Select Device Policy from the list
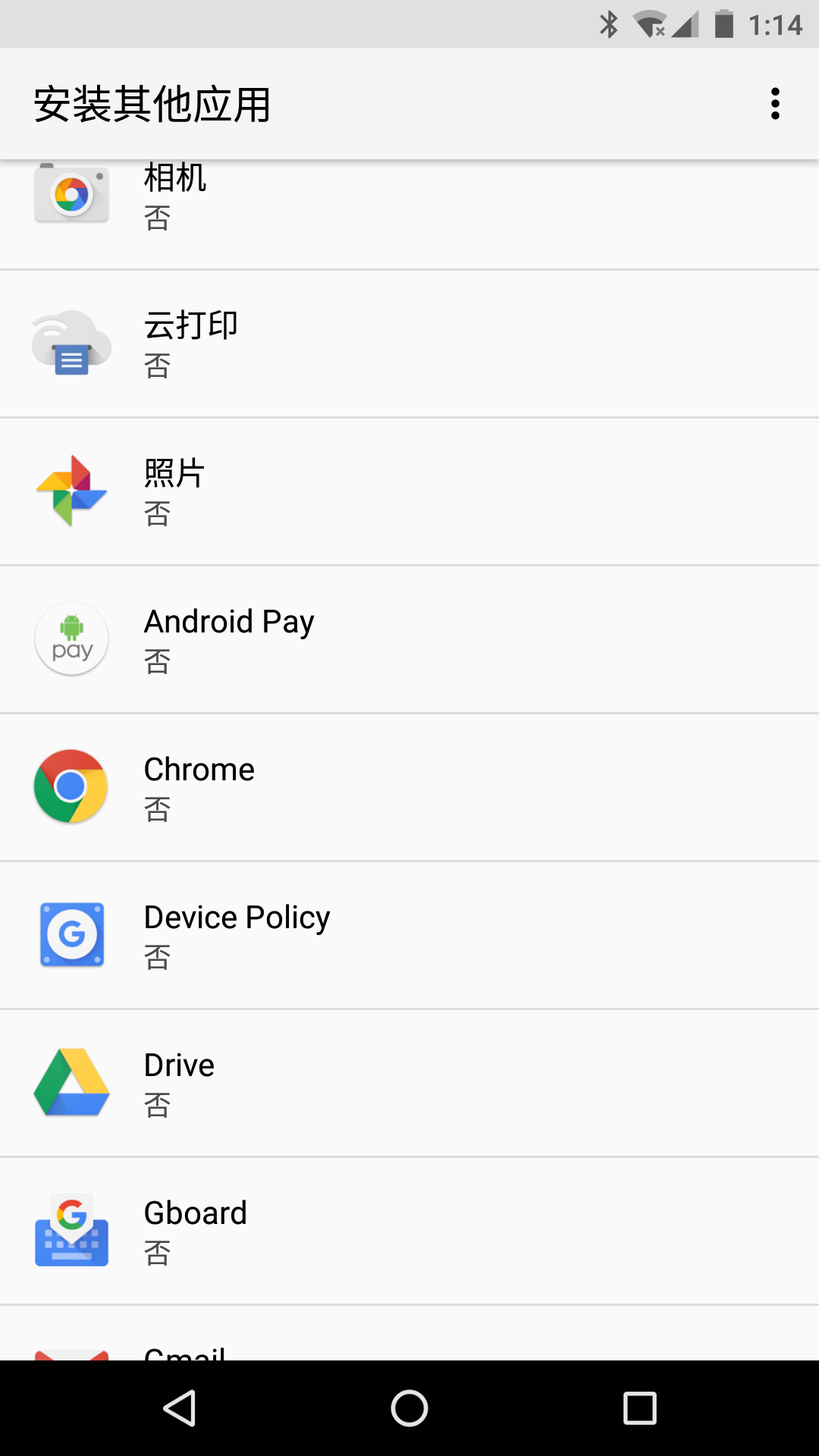 coord(409,935)
